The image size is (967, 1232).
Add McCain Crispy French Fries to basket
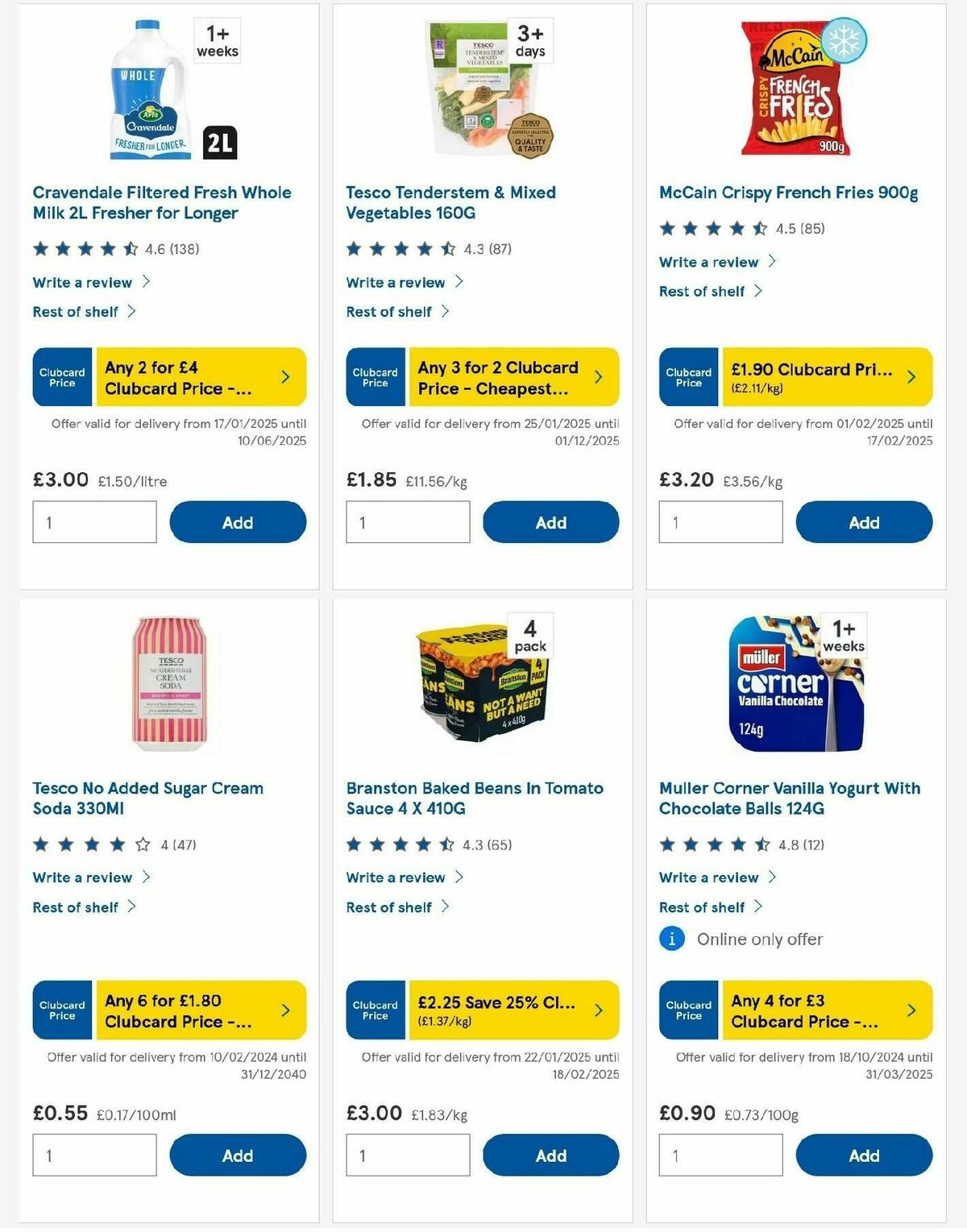863,521
